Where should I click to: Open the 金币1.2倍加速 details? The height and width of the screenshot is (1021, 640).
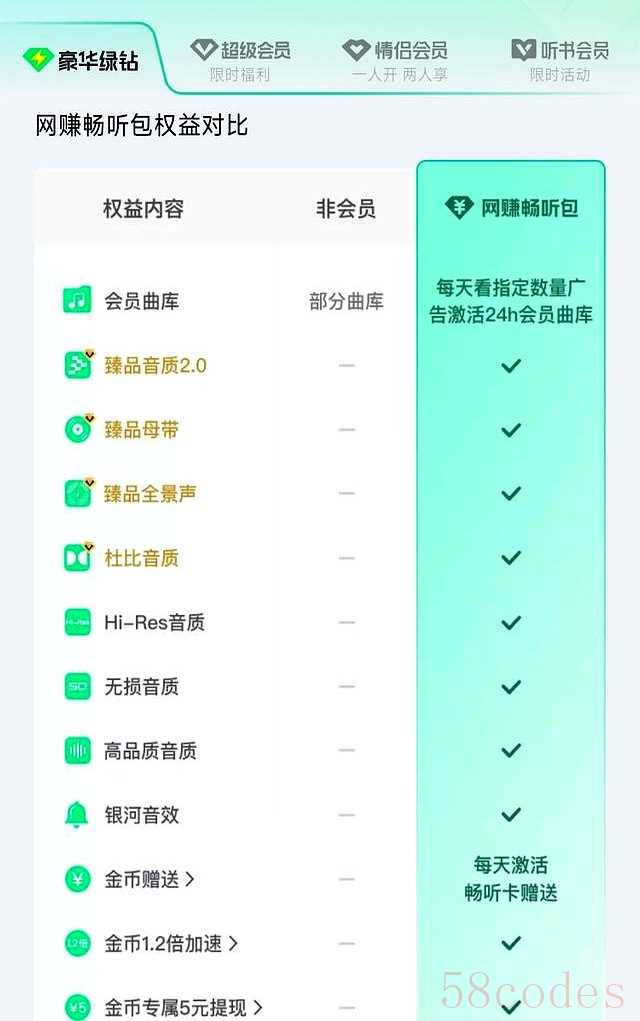pyautogui.click(x=170, y=944)
